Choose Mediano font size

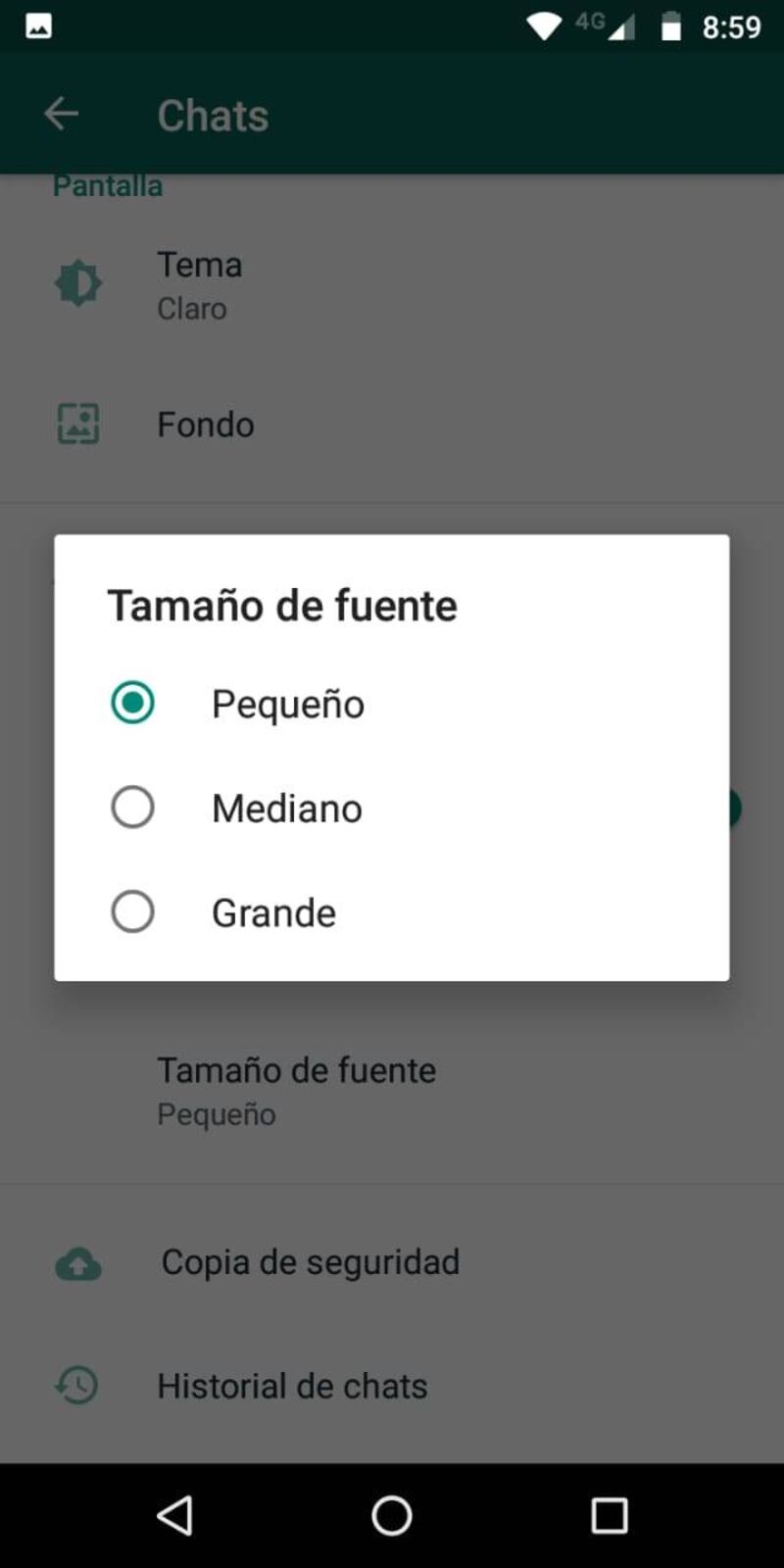click(x=133, y=808)
